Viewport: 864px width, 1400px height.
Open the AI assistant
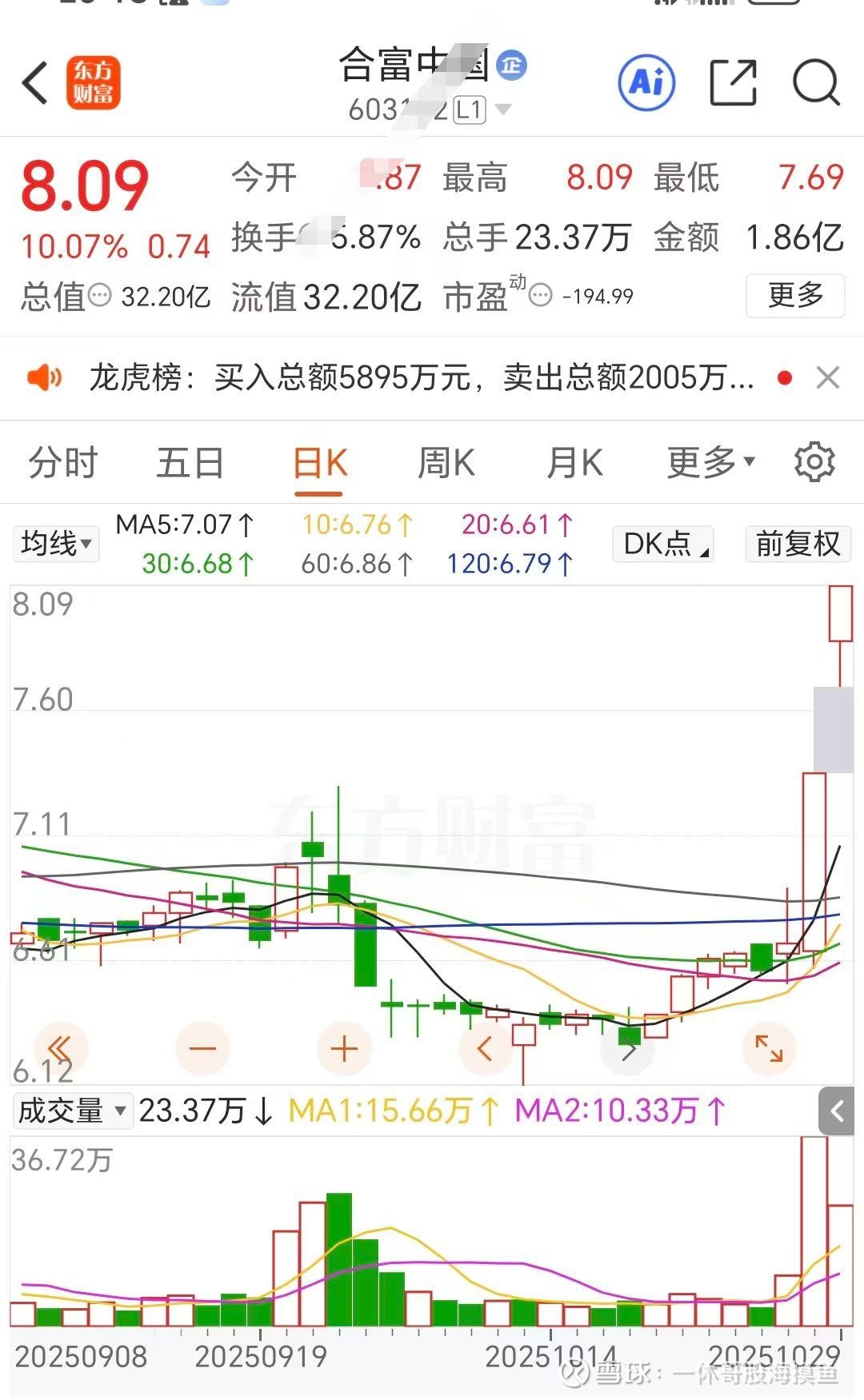click(x=646, y=82)
